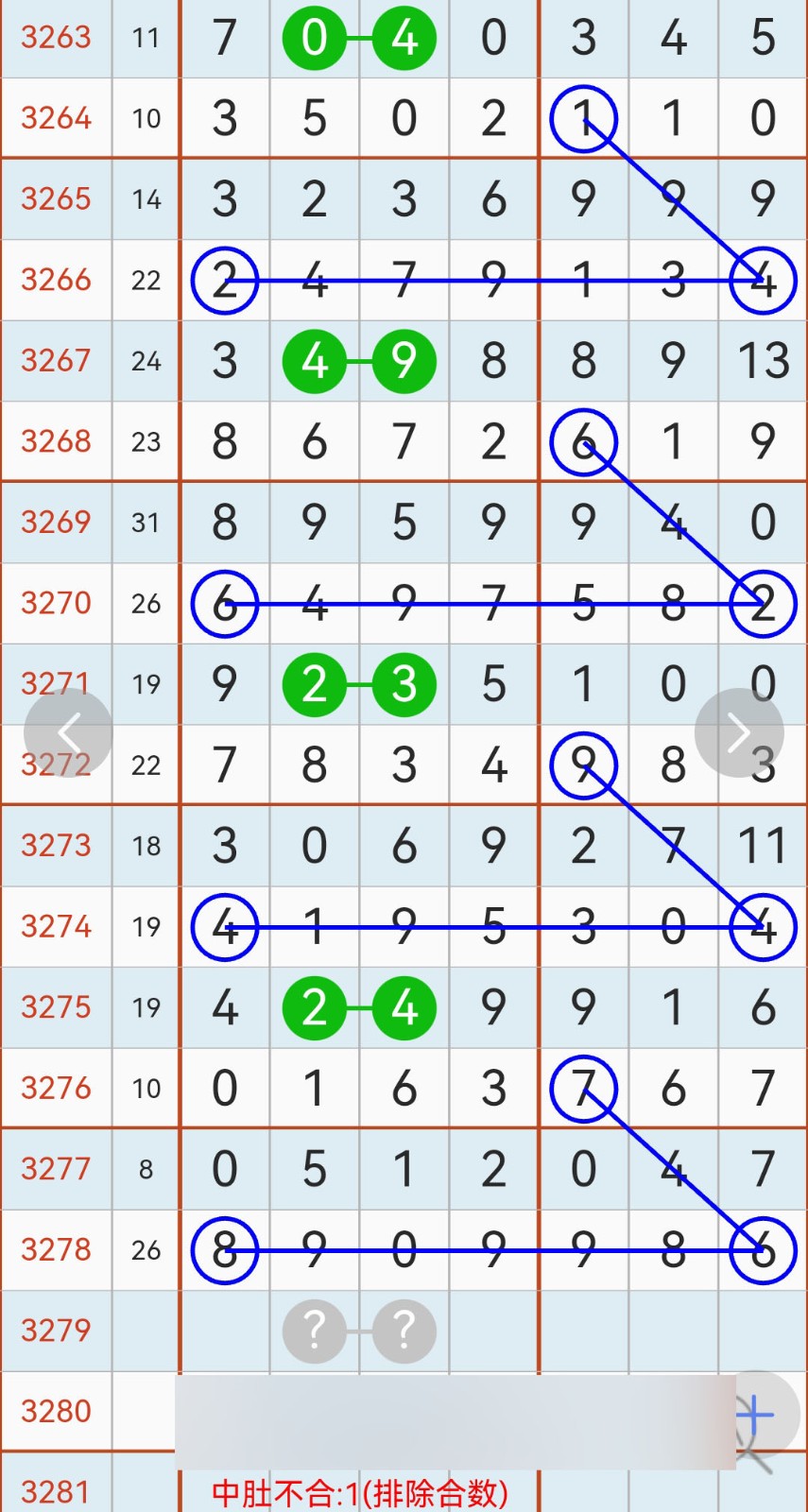This screenshot has width=808, height=1512.
Task: Toggle the blue circled 7 in row 3276
Action: coord(583,1088)
